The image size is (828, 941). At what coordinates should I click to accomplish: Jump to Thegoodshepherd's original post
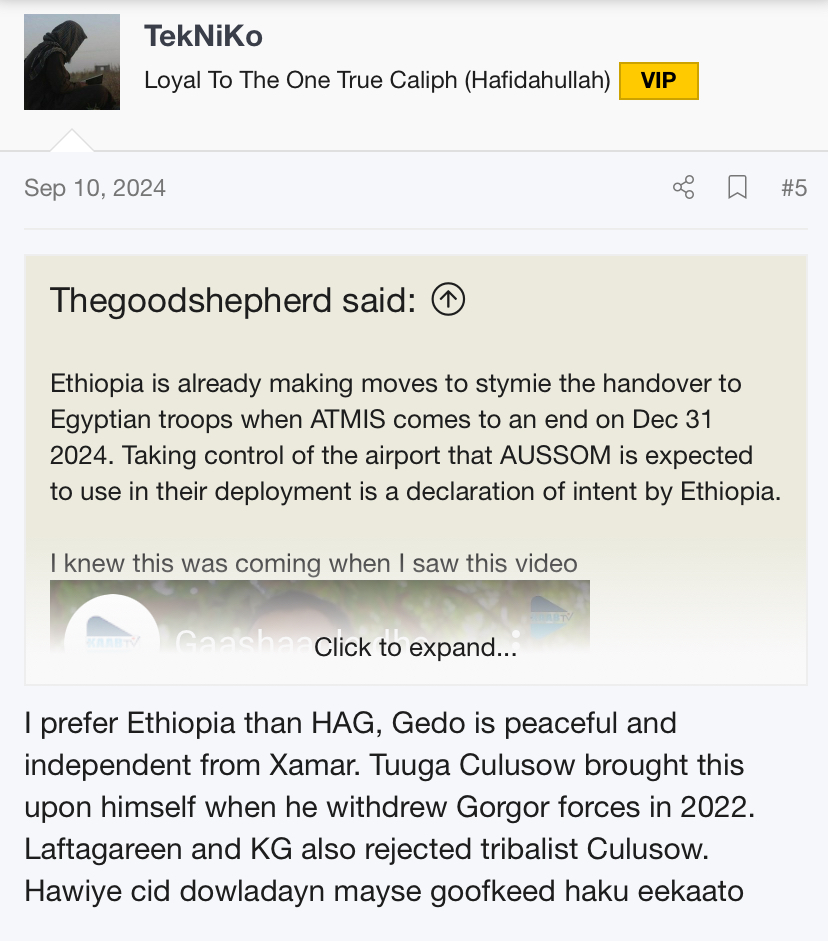[449, 299]
